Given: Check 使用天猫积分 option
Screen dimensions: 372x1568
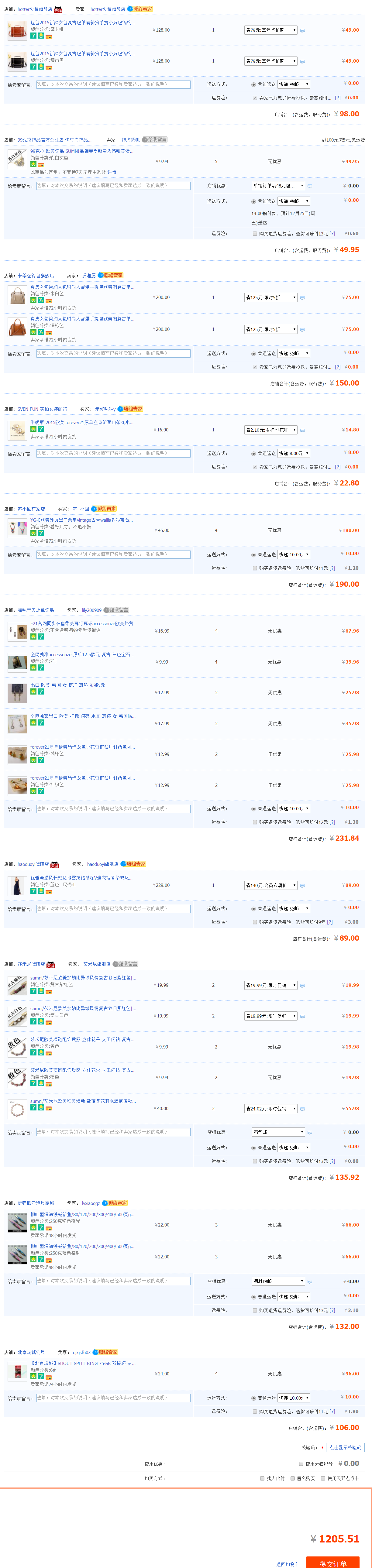Looking at the screenshot, I should pyautogui.click(x=301, y=1464).
